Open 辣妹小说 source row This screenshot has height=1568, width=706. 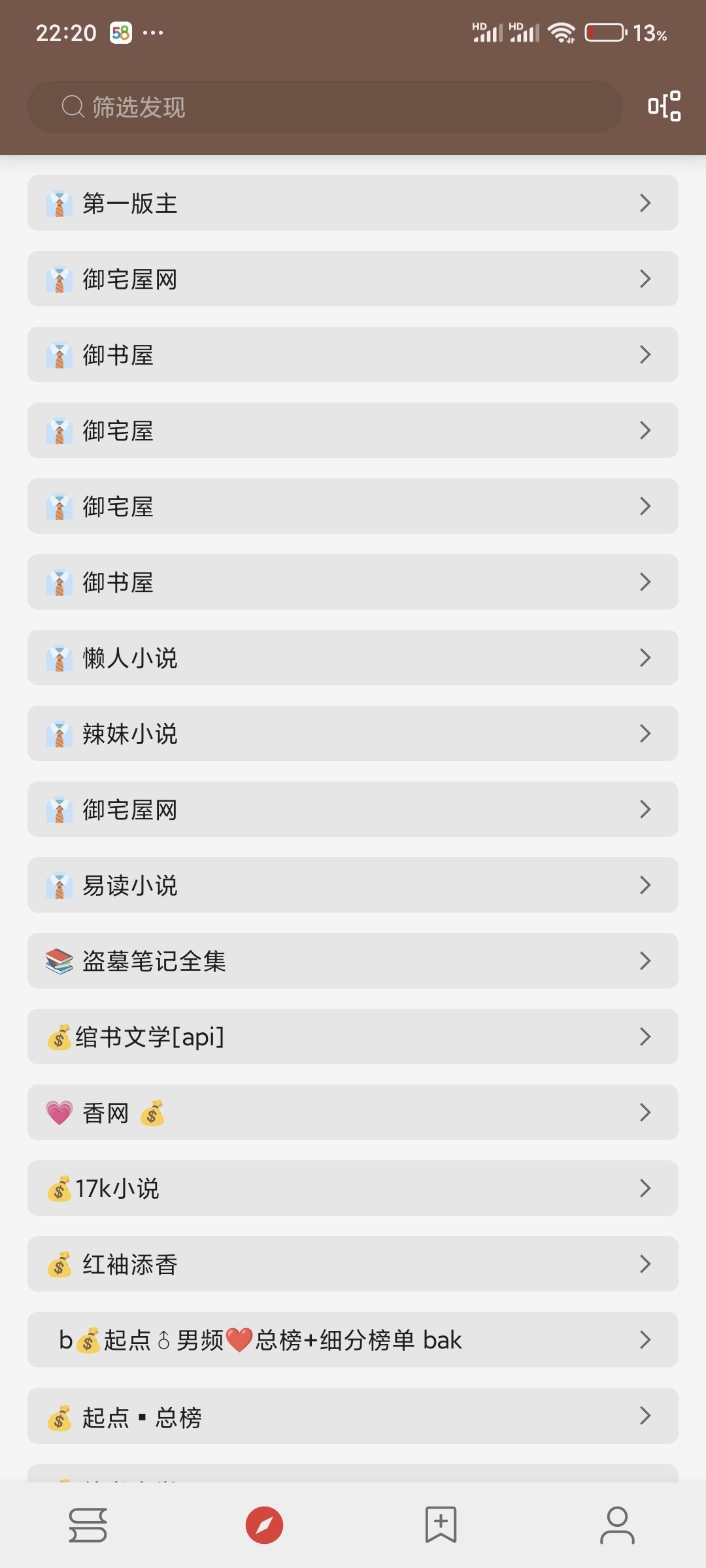(x=353, y=734)
